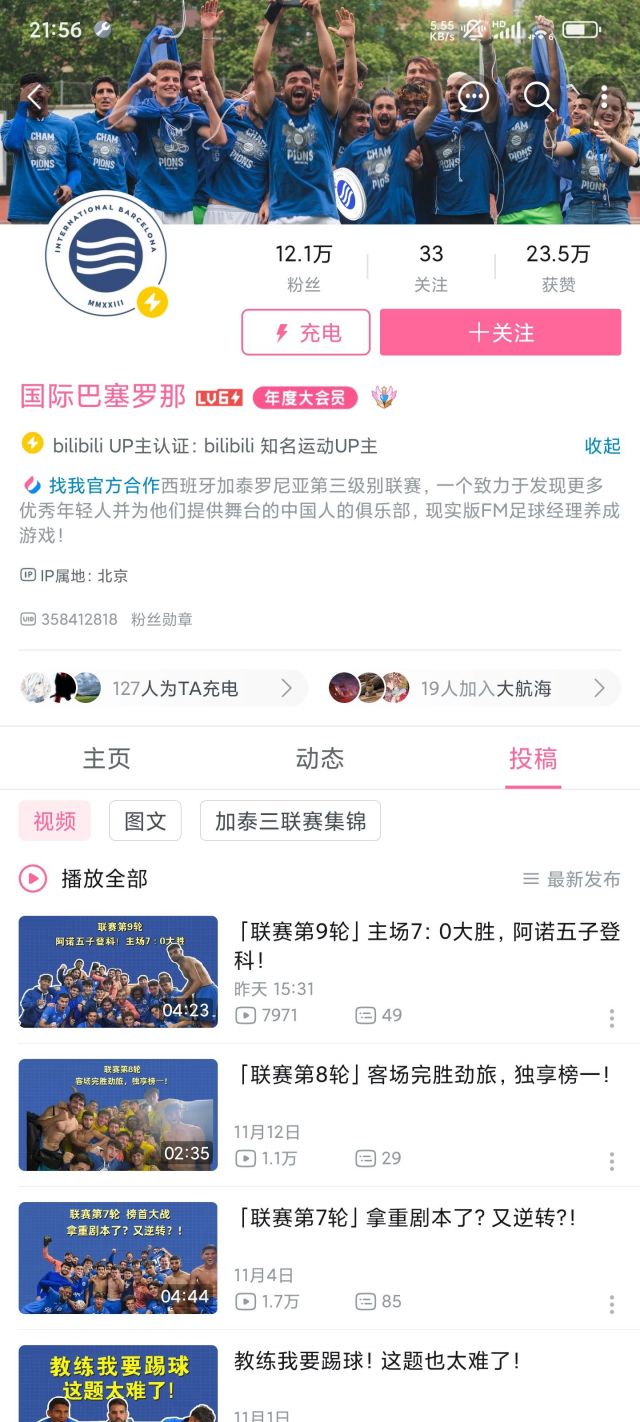Search this uploader's content

click(538, 96)
